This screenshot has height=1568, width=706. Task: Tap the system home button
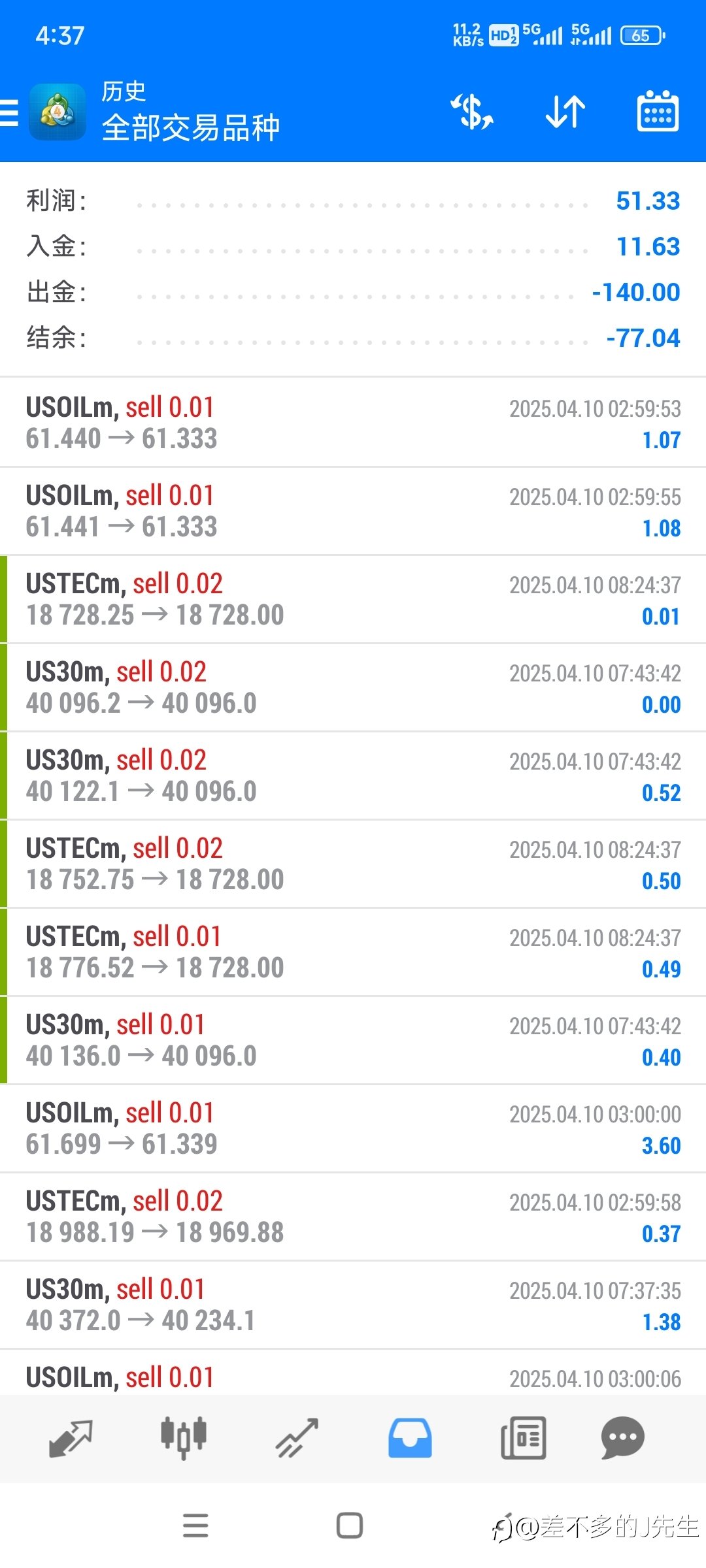[x=350, y=1526]
